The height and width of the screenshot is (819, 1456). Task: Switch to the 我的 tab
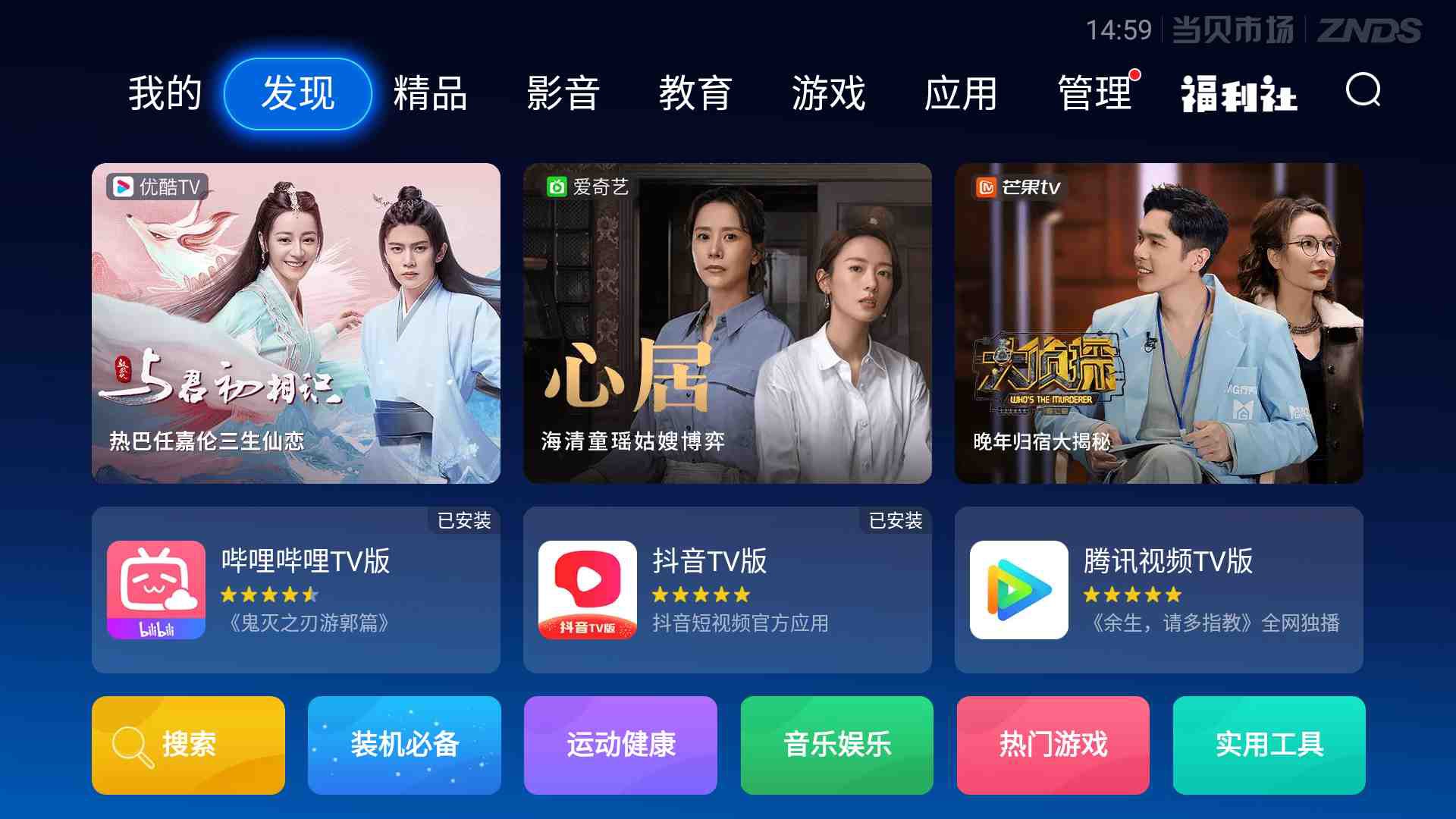(x=165, y=94)
